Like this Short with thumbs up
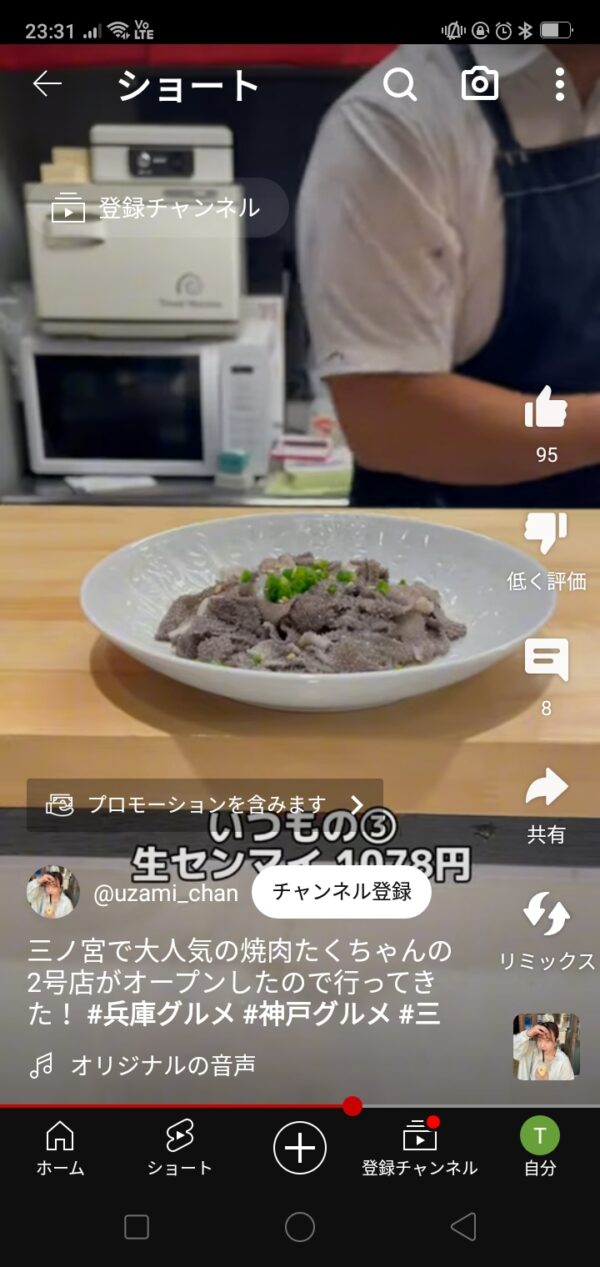The height and width of the screenshot is (1267, 600). 546,410
